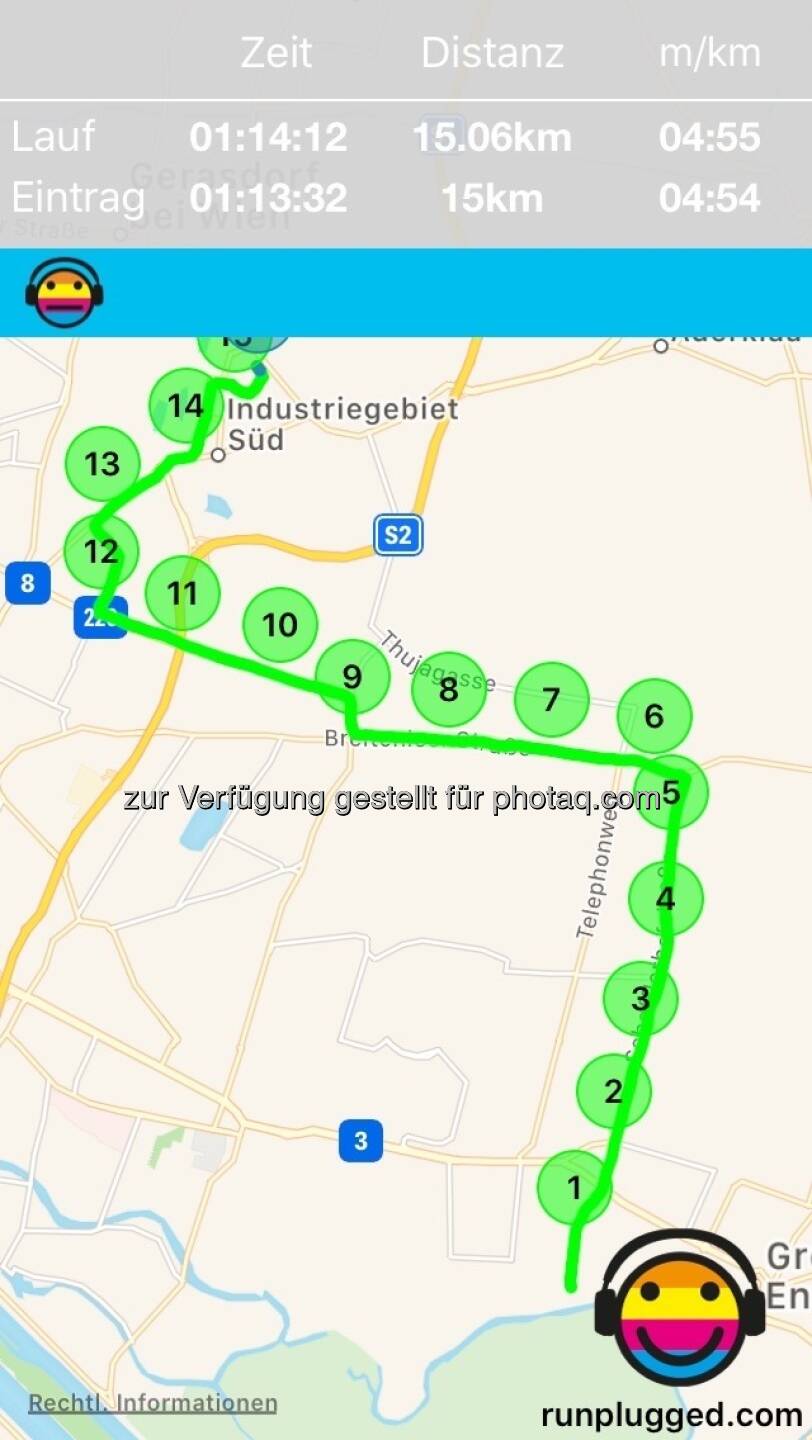The height and width of the screenshot is (1440, 812).
Task: Open the Rechtl. Informationen map link
Action: [152, 1403]
